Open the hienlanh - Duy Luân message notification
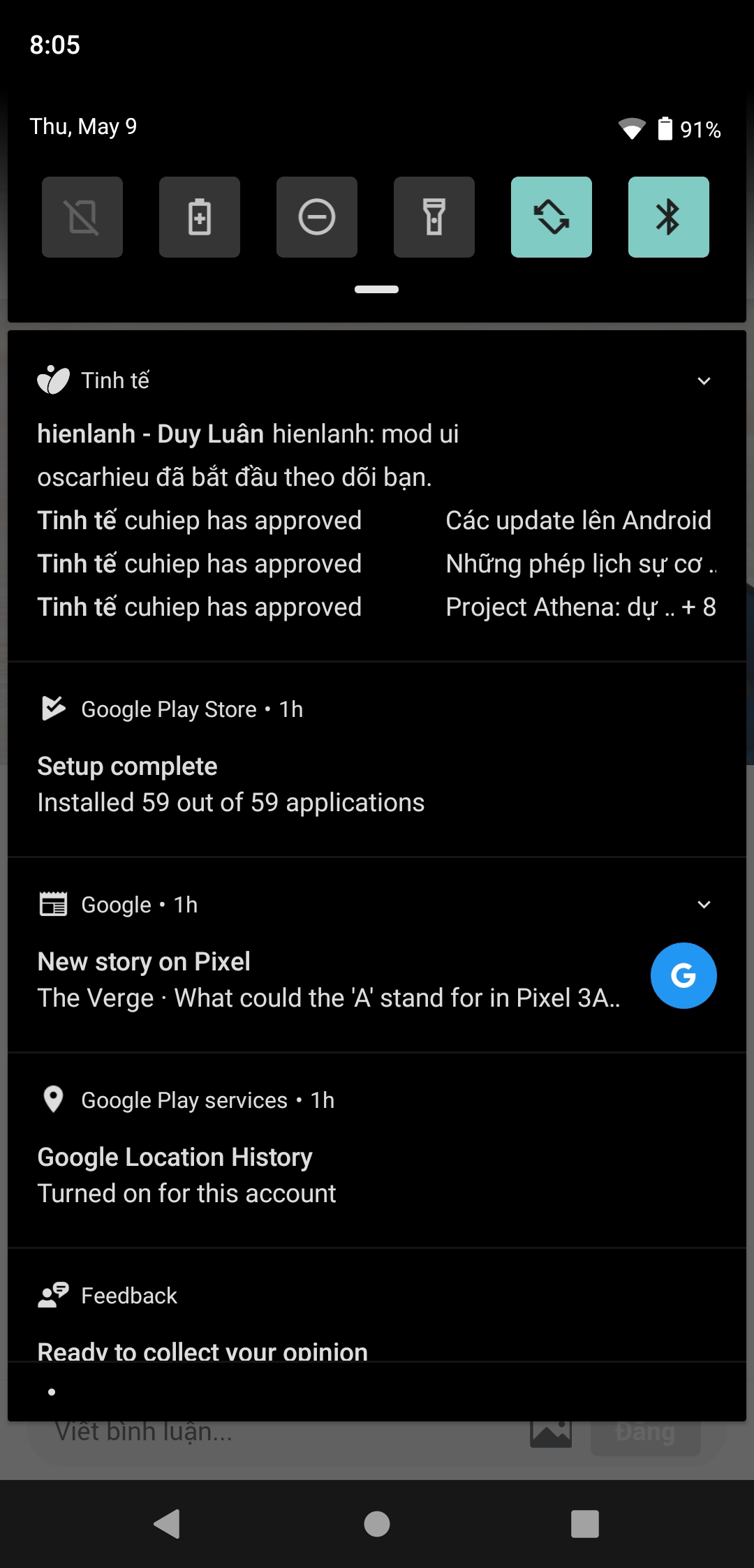The width and height of the screenshot is (754, 1568). pyautogui.click(x=248, y=434)
